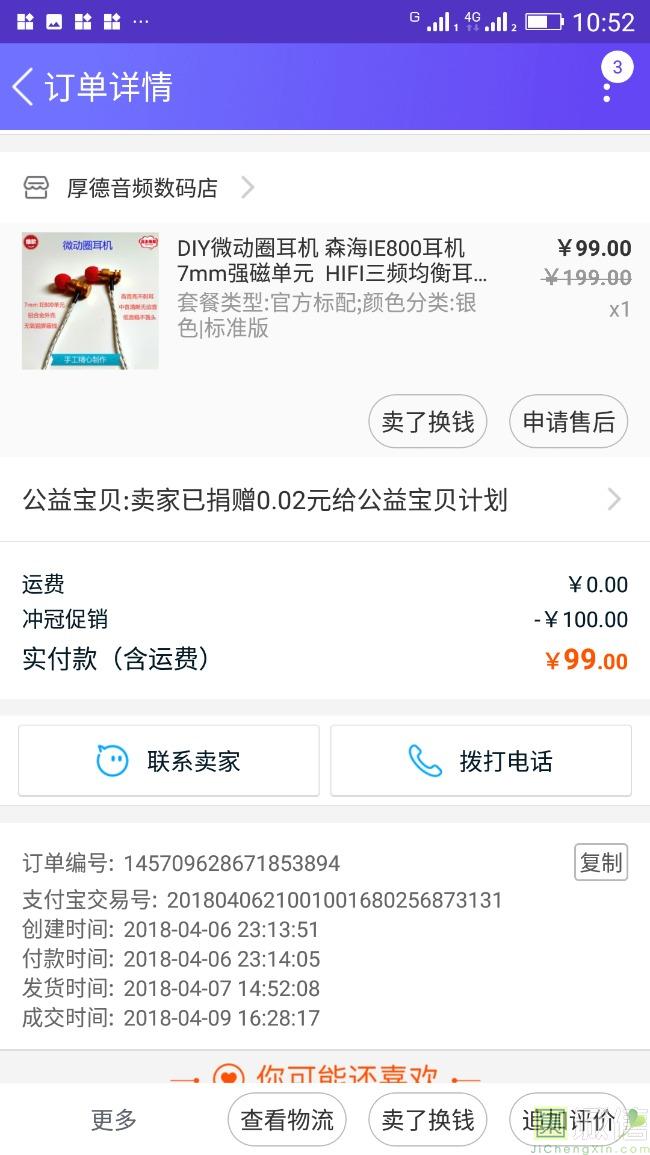This screenshot has width=650, height=1155.
Task: Tap 拨打电话 to call seller
Action: click(x=481, y=761)
